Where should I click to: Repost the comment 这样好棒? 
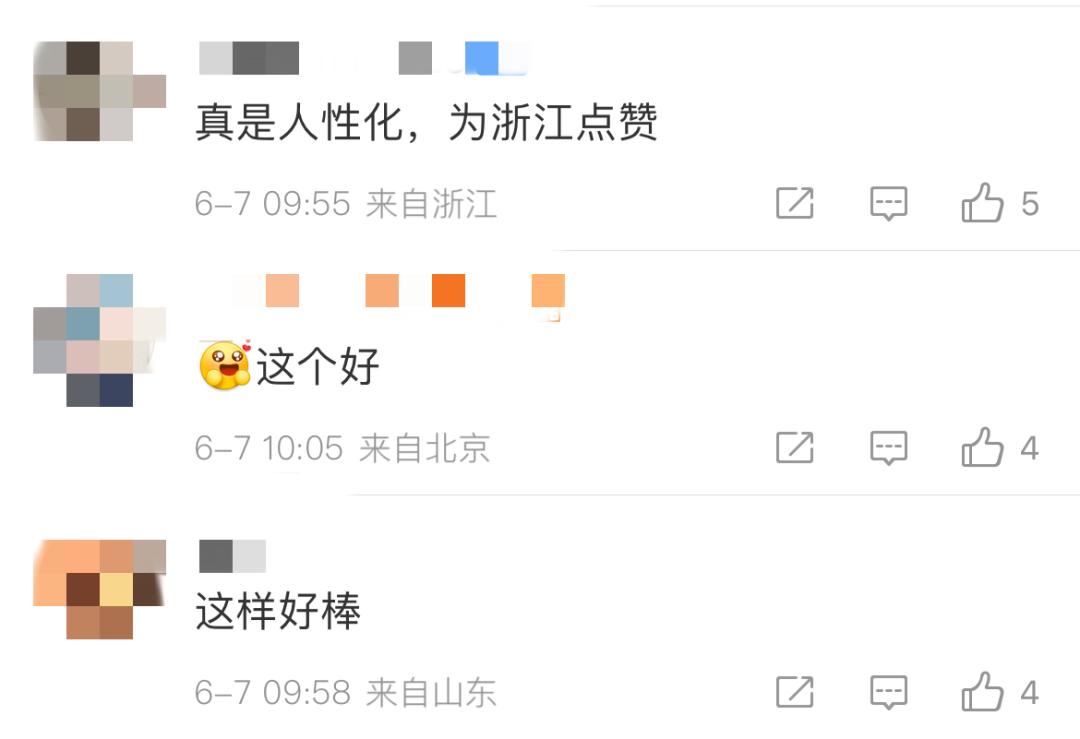(795, 692)
